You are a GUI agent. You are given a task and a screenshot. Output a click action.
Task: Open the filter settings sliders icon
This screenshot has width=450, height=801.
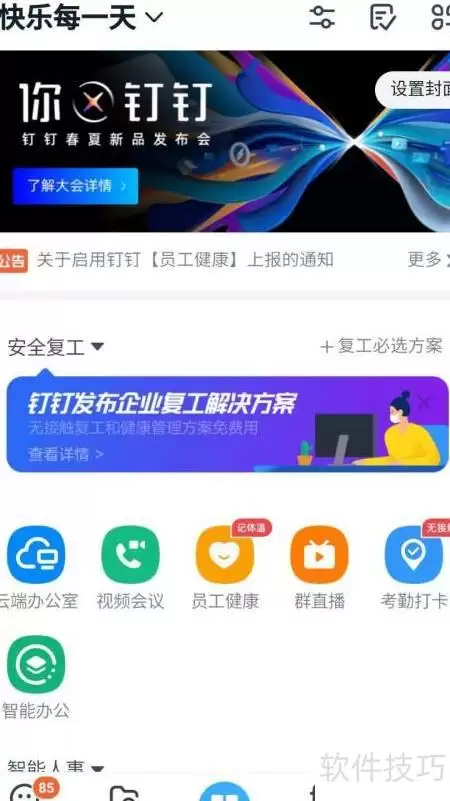[x=322, y=17]
